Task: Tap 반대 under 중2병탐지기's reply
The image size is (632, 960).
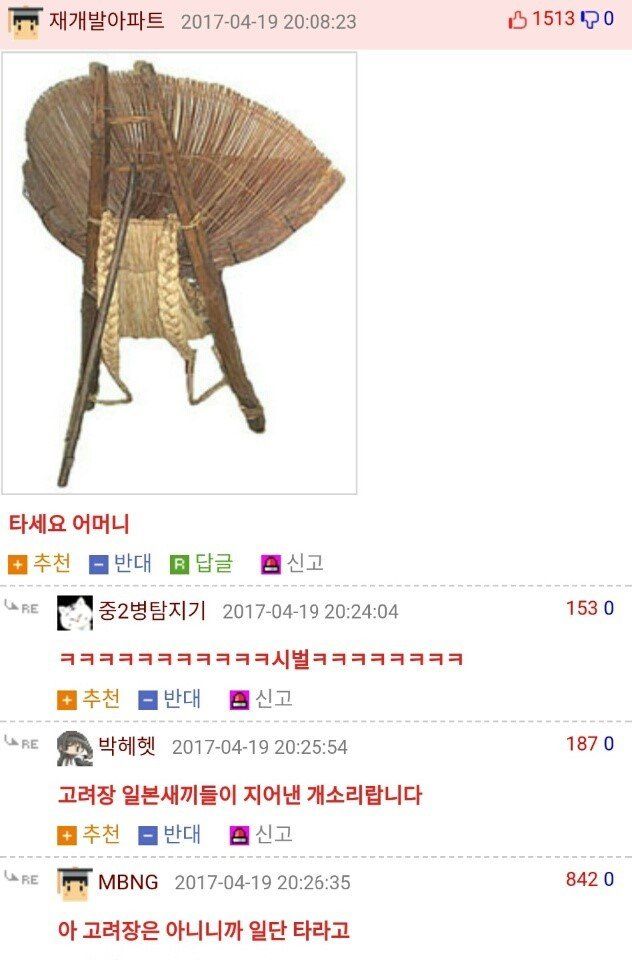Action: coord(169,698)
